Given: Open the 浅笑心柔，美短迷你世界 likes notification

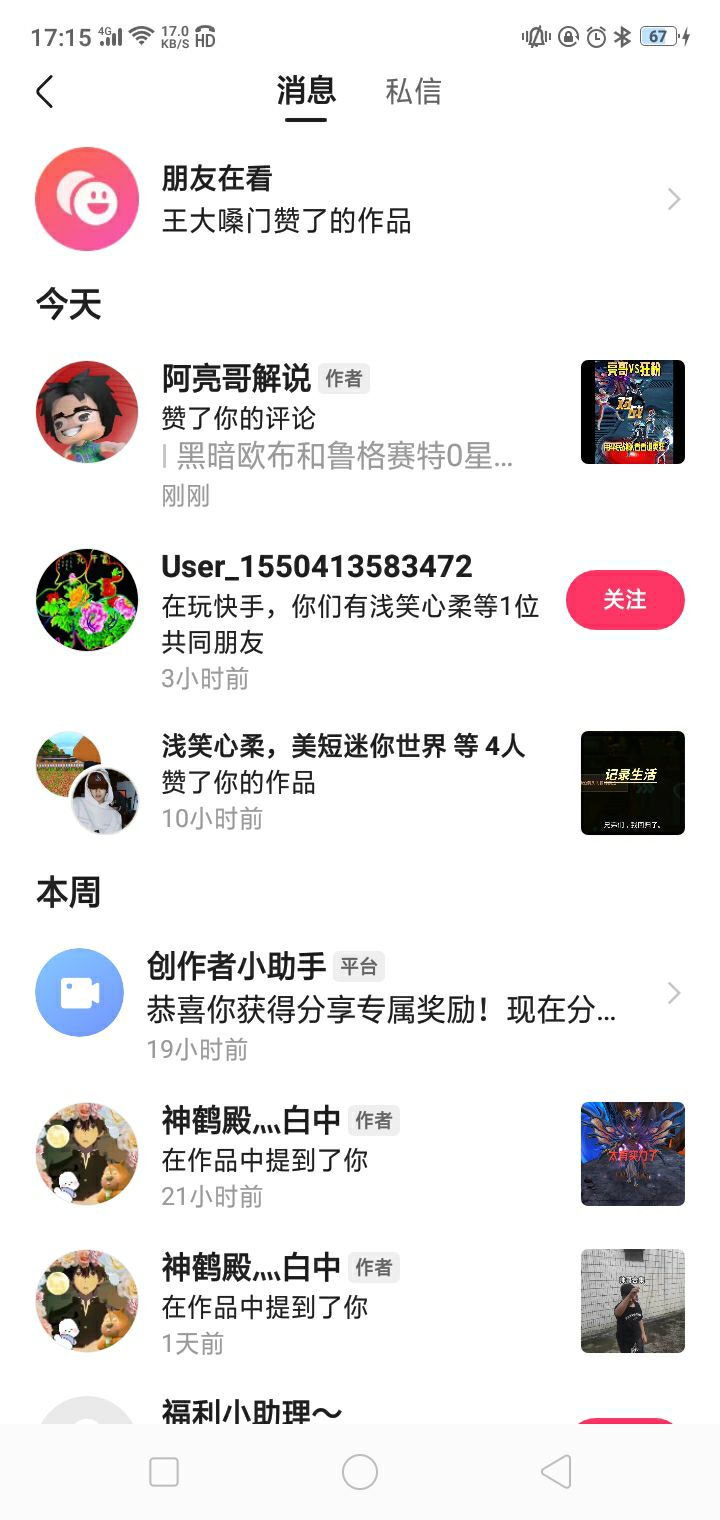Looking at the screenshot, I should 340,782.
